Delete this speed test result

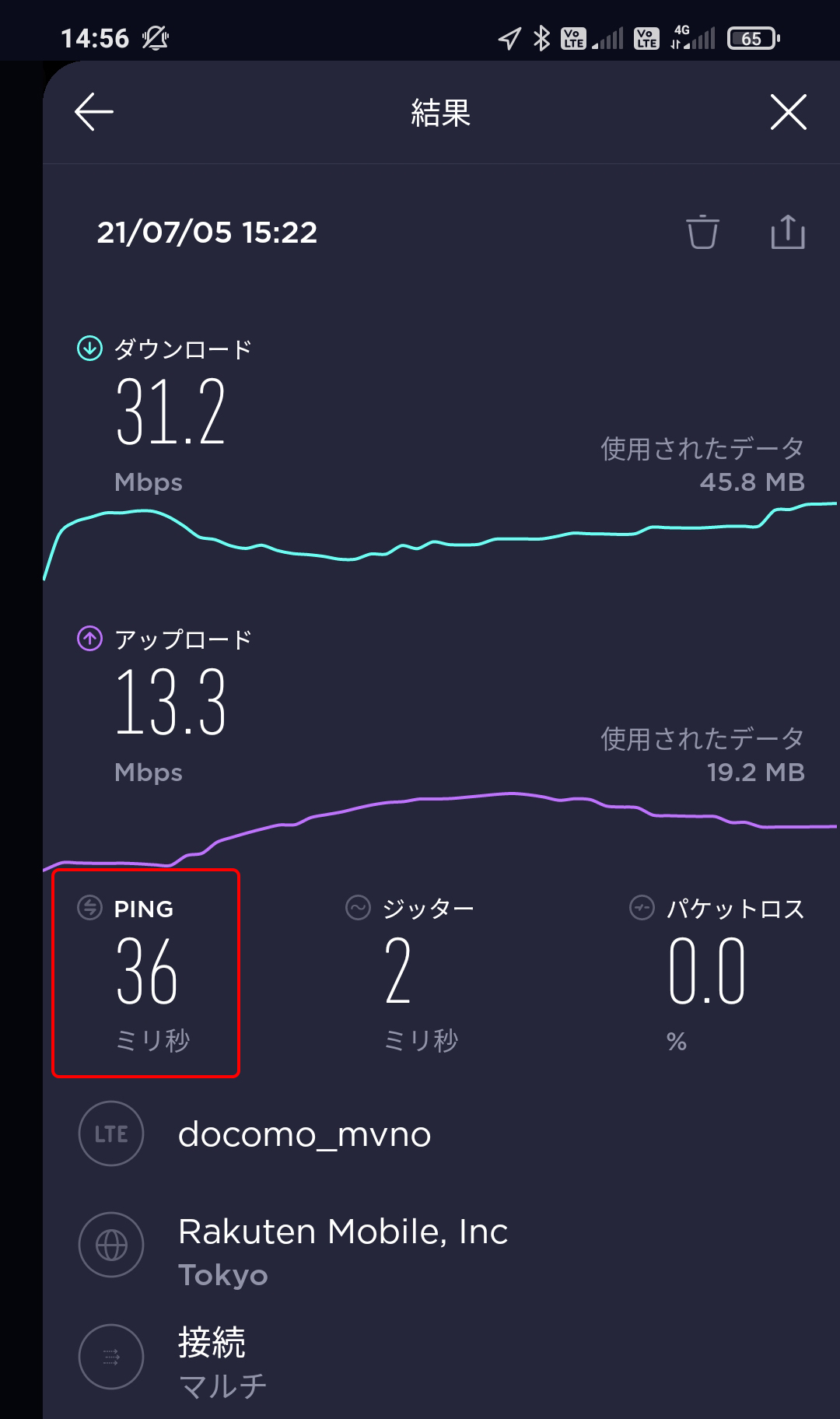pos(702,232)
